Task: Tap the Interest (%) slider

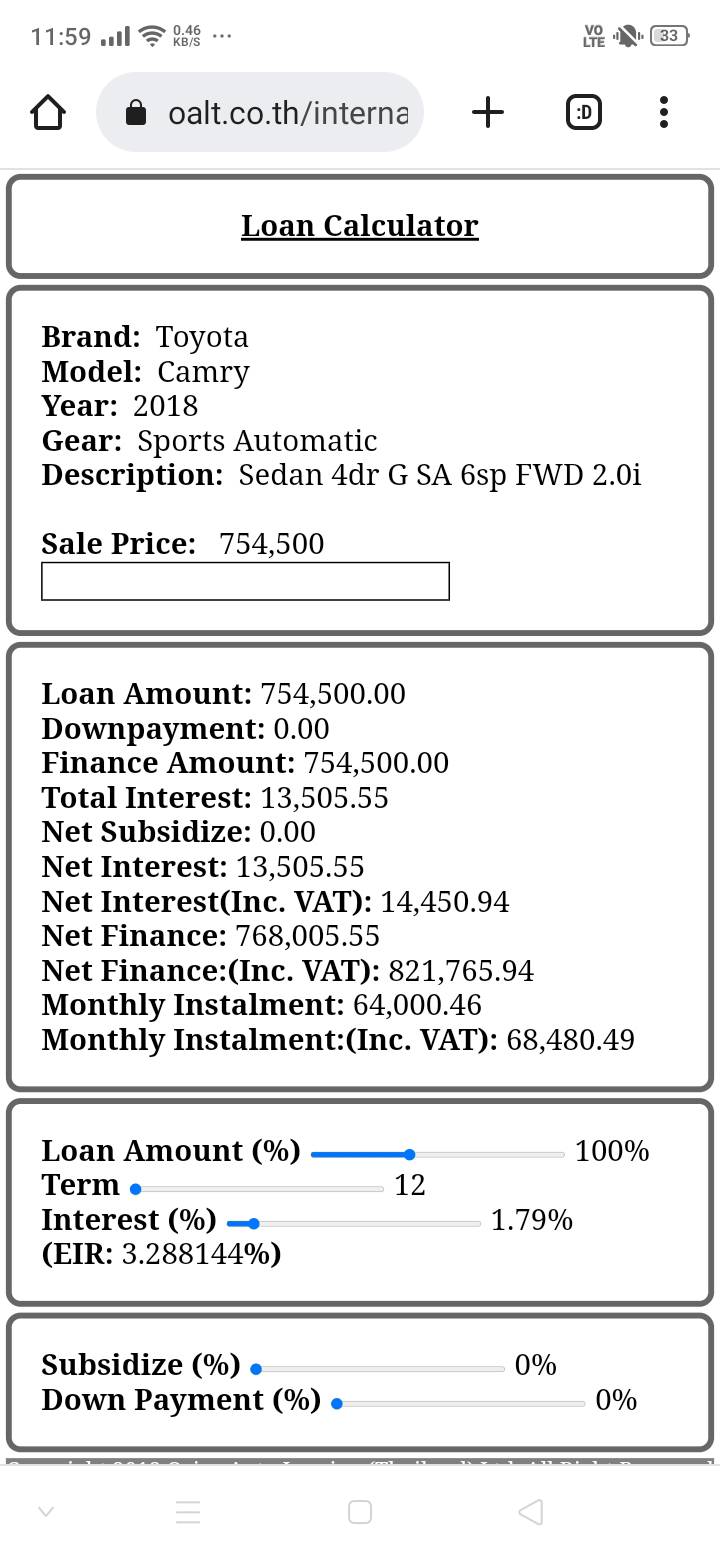Action: tap(354, 1223)
